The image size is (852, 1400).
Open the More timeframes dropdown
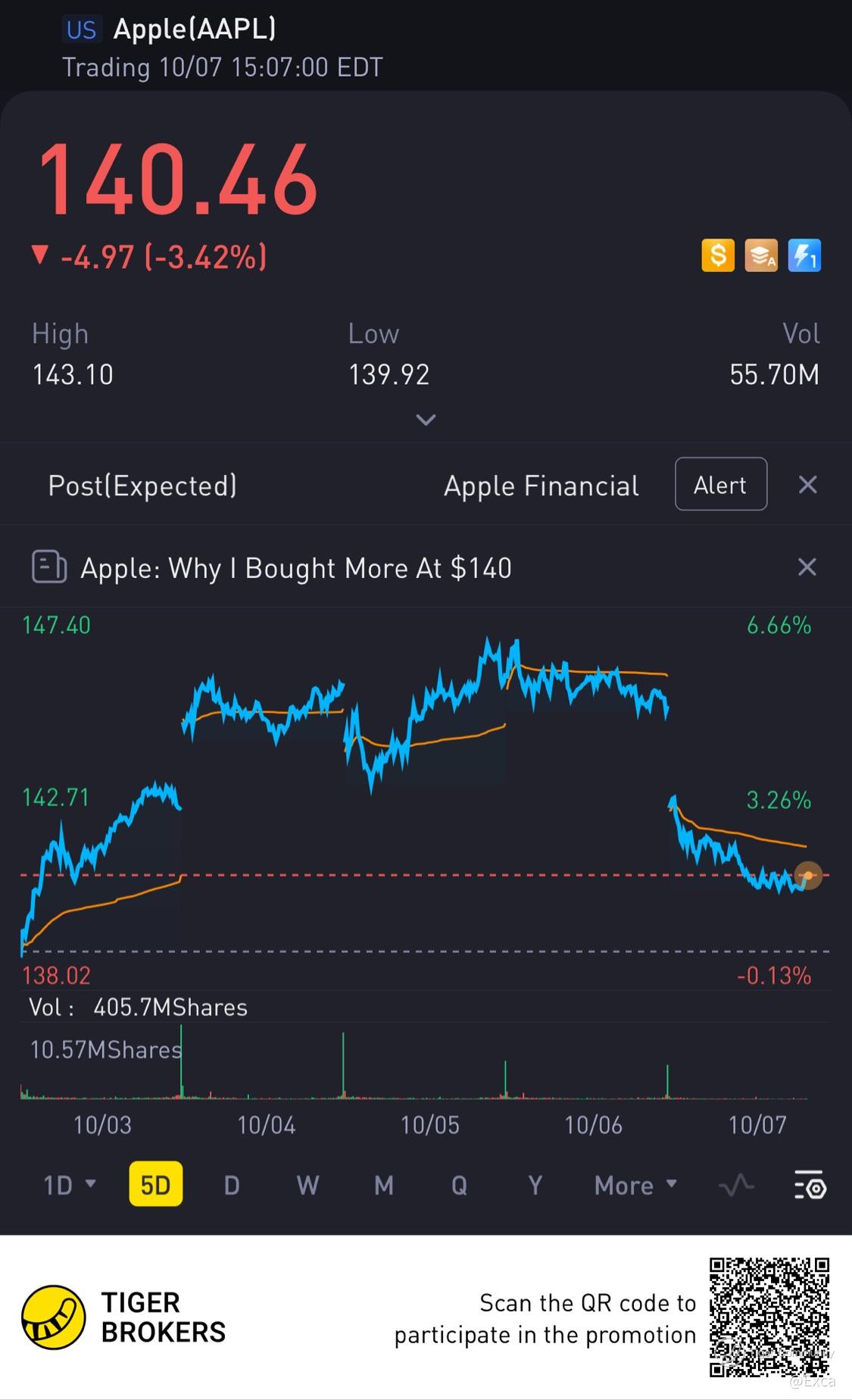coord(636,1184)
